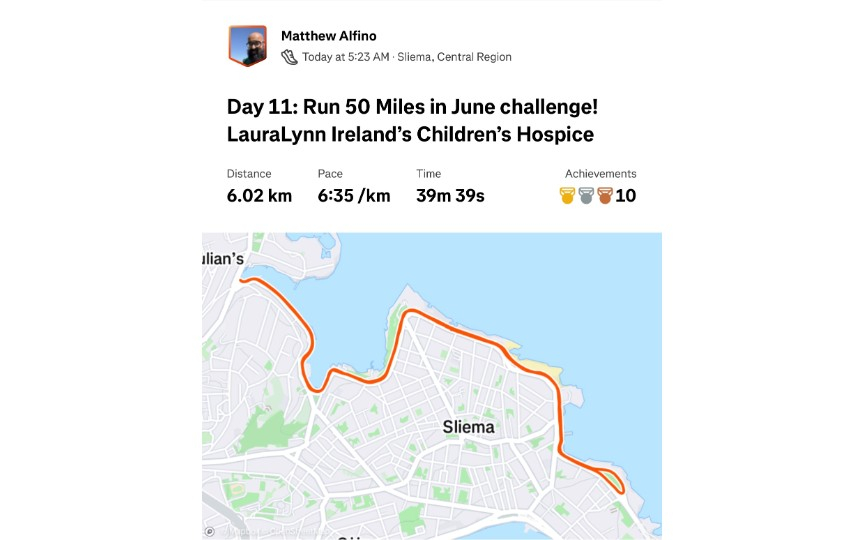Open the Matthew Alfino name link
The image size is (864, 540).
328,35
